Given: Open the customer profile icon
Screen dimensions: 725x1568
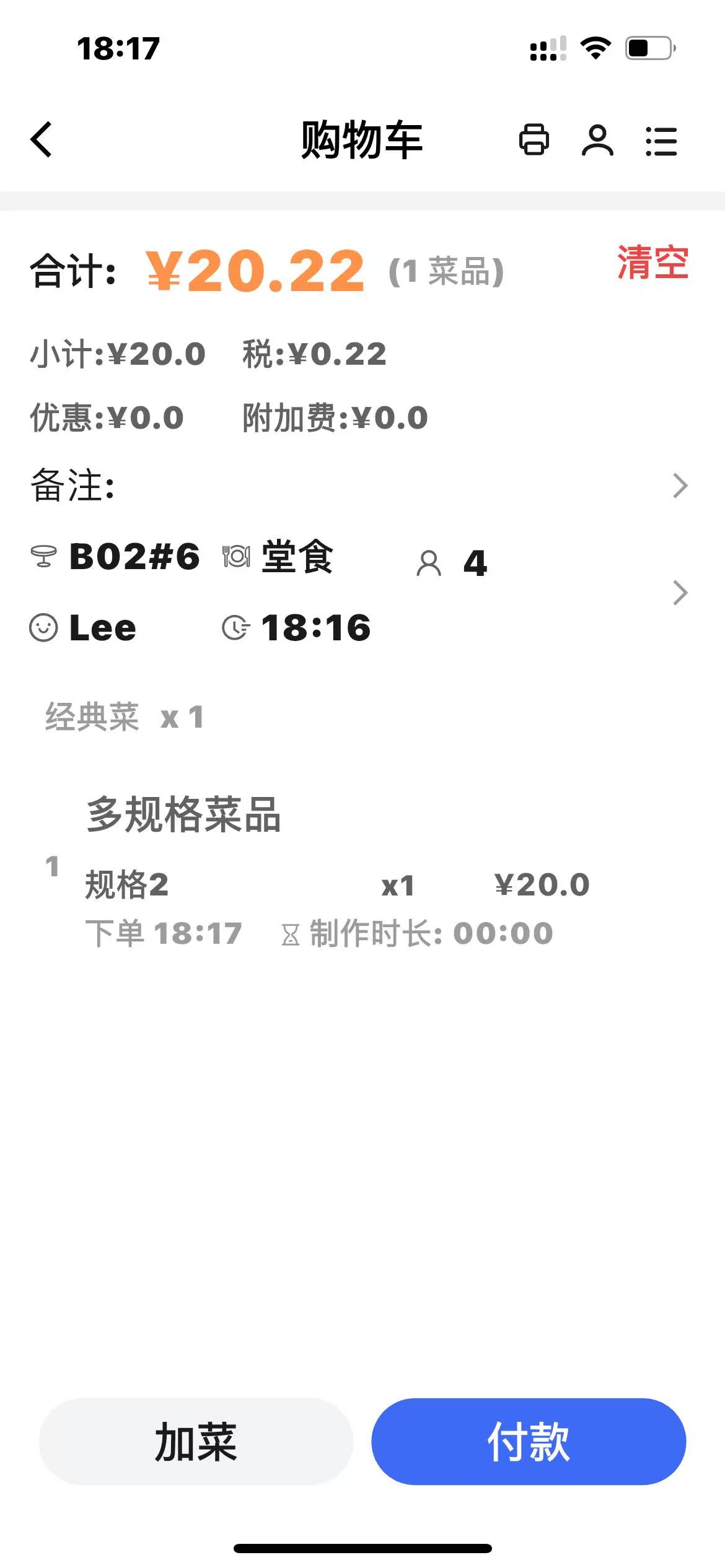Looking at the screenshot, I should coord(597,141).
